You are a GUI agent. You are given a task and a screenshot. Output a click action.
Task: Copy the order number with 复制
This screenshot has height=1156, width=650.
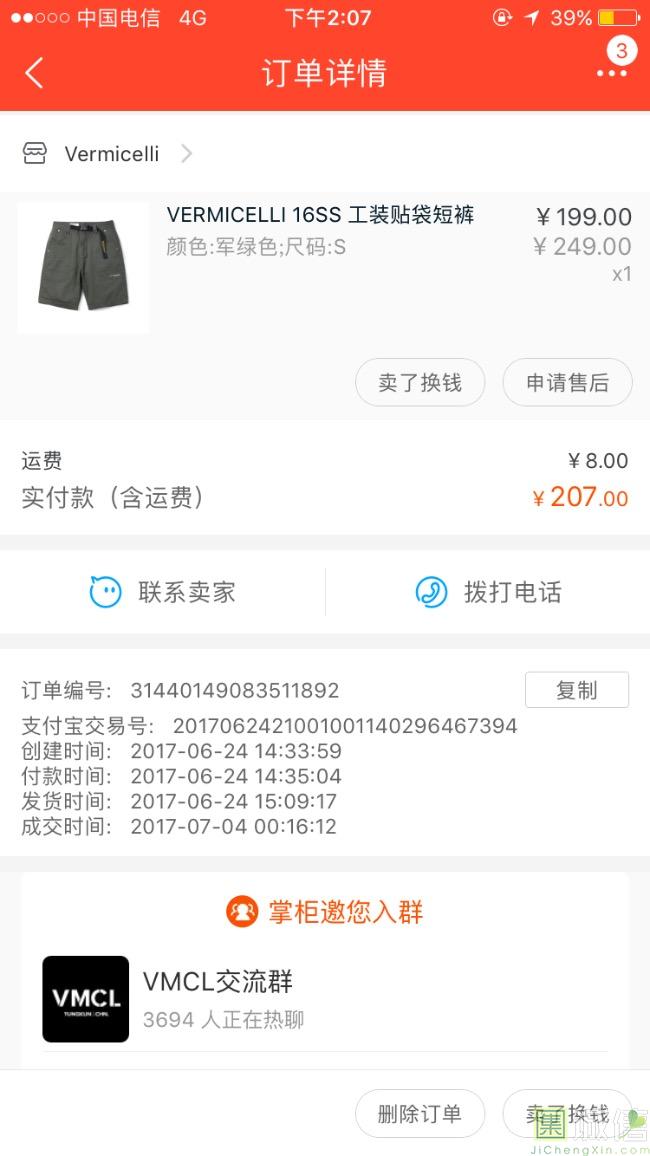coord(576,690)
